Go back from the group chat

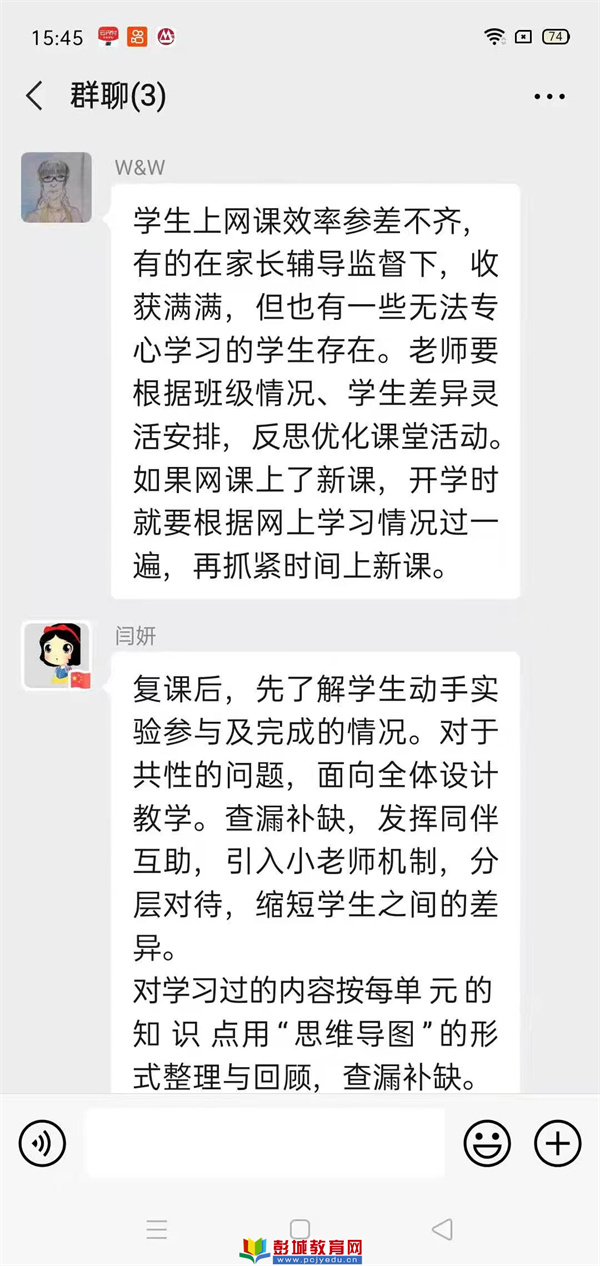click(35, 96)
